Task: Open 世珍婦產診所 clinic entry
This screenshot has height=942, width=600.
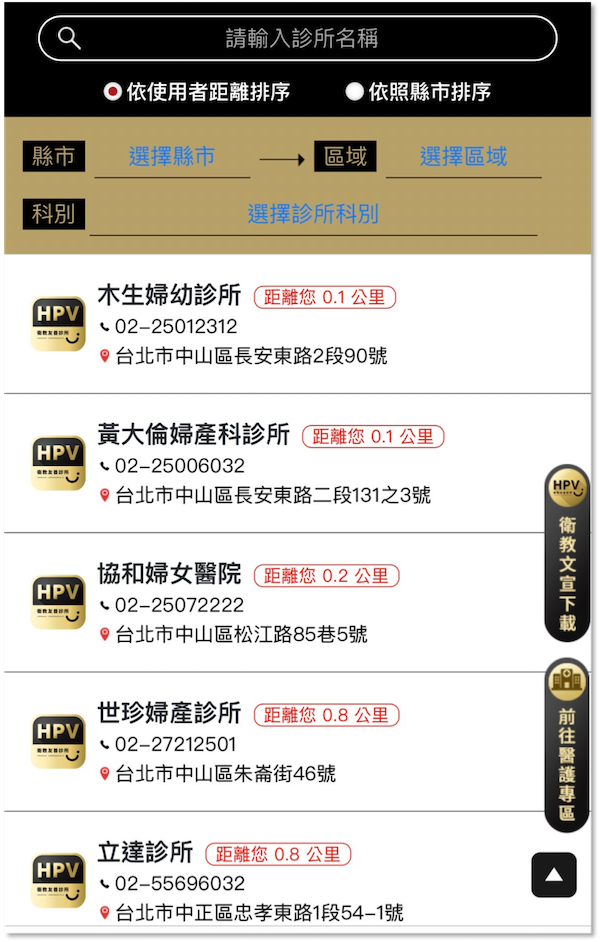Action: (170, 713)
